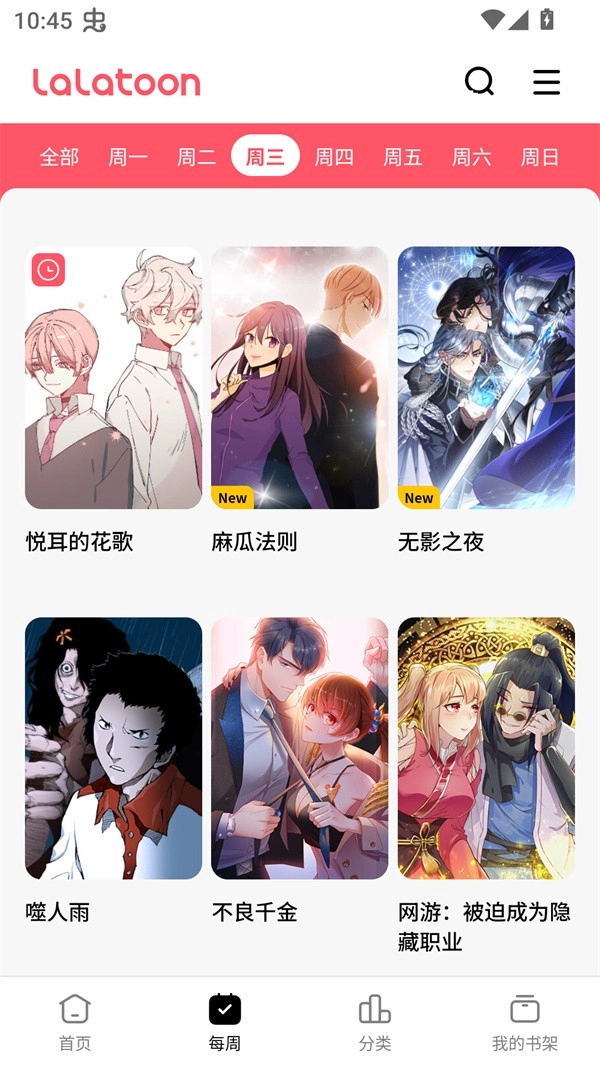
Task: View the comic 无影之夜
Action: coord(486,378)
